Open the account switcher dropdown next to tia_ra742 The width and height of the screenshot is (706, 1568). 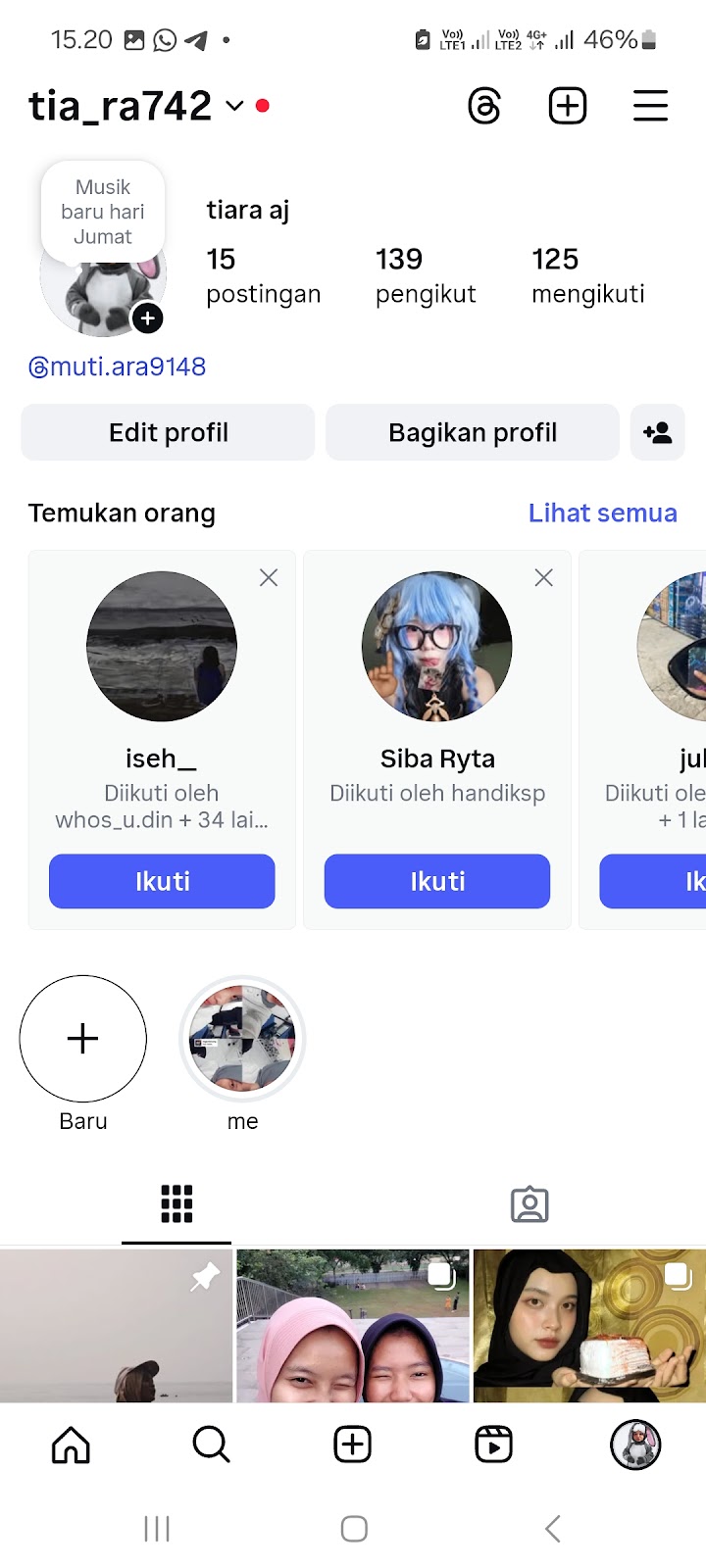(x=234, y=106)
